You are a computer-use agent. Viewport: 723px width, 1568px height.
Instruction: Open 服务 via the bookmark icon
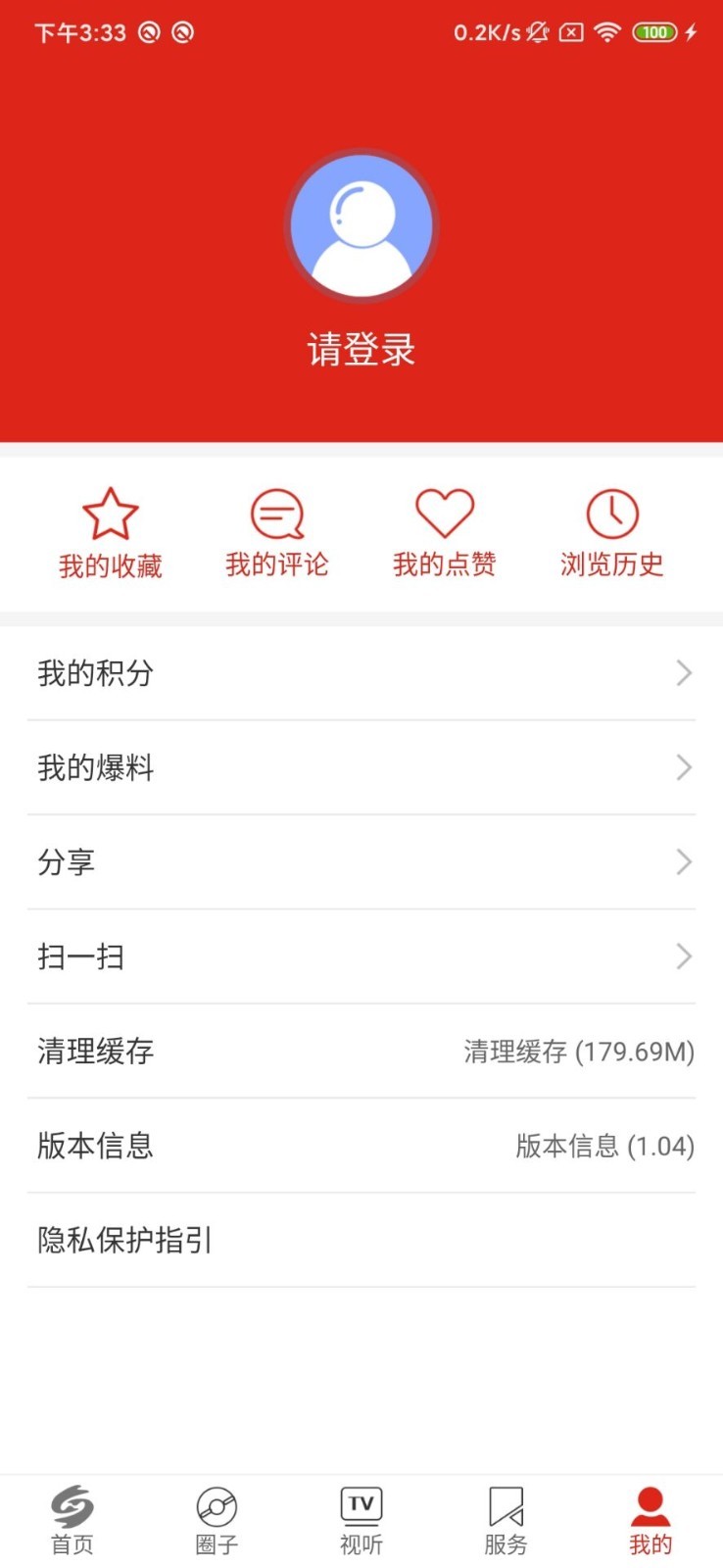pyautogui.click(x=505, y=1502)
